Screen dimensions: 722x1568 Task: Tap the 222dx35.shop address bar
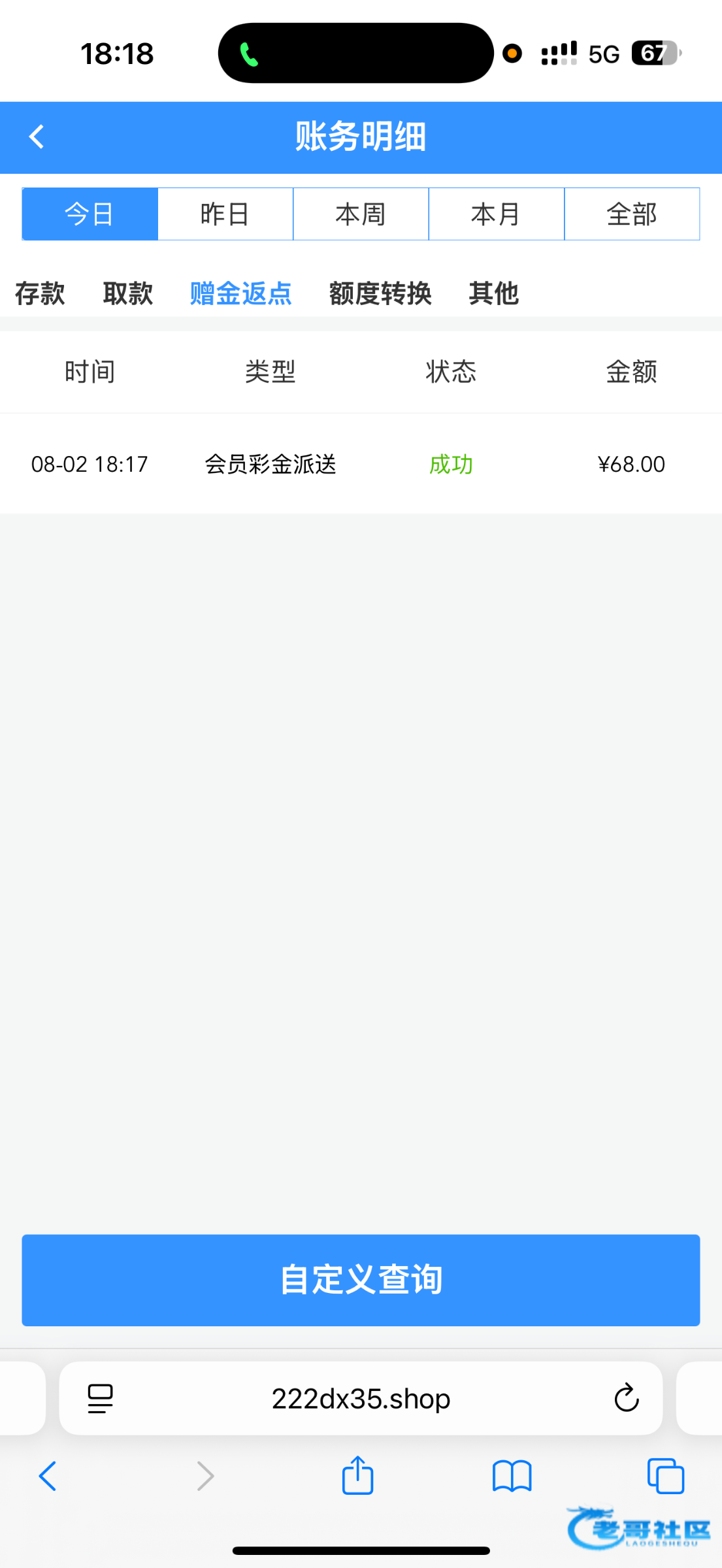361,1399
